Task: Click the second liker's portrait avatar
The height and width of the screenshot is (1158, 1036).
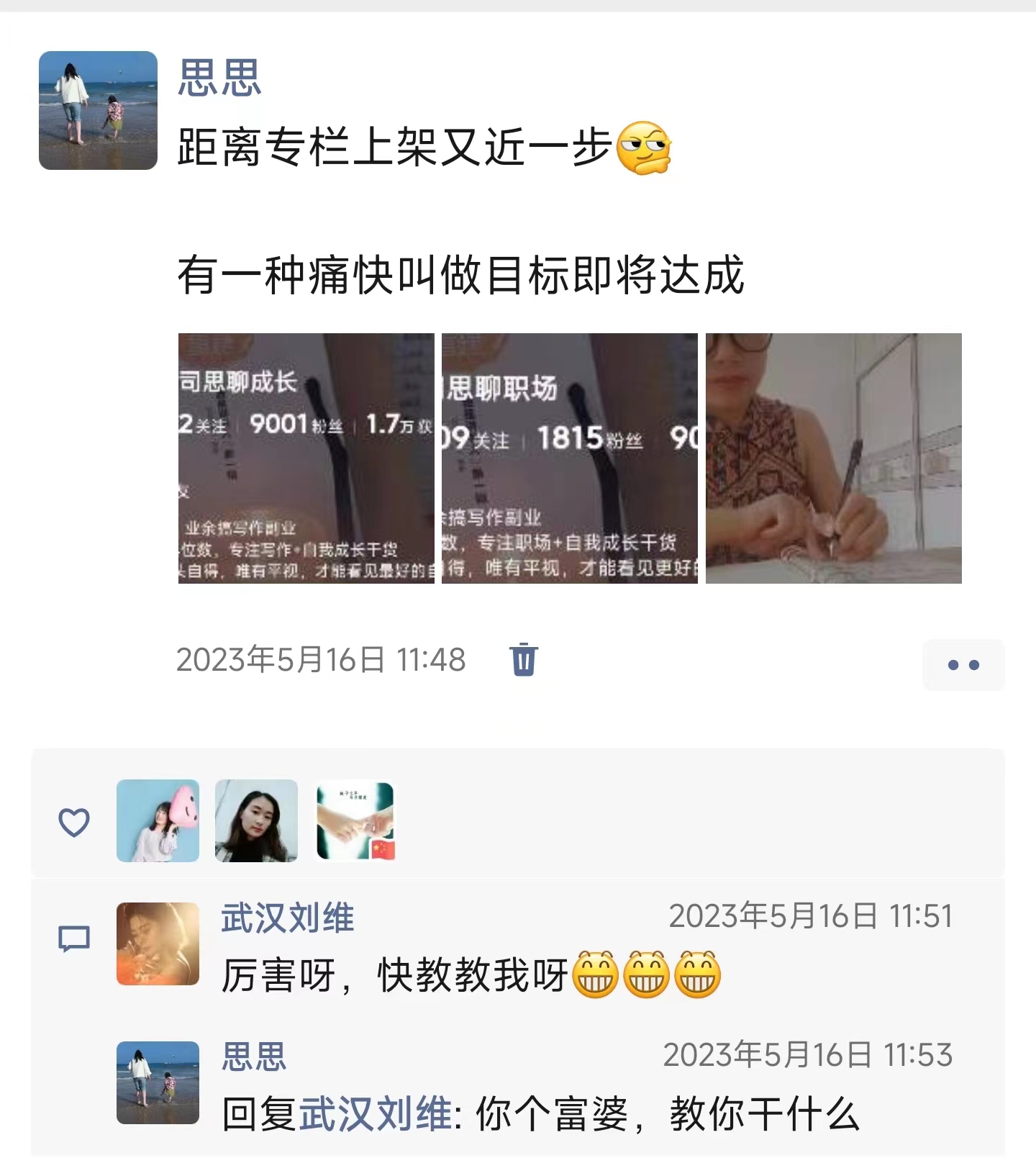Action: coord(257,820)
